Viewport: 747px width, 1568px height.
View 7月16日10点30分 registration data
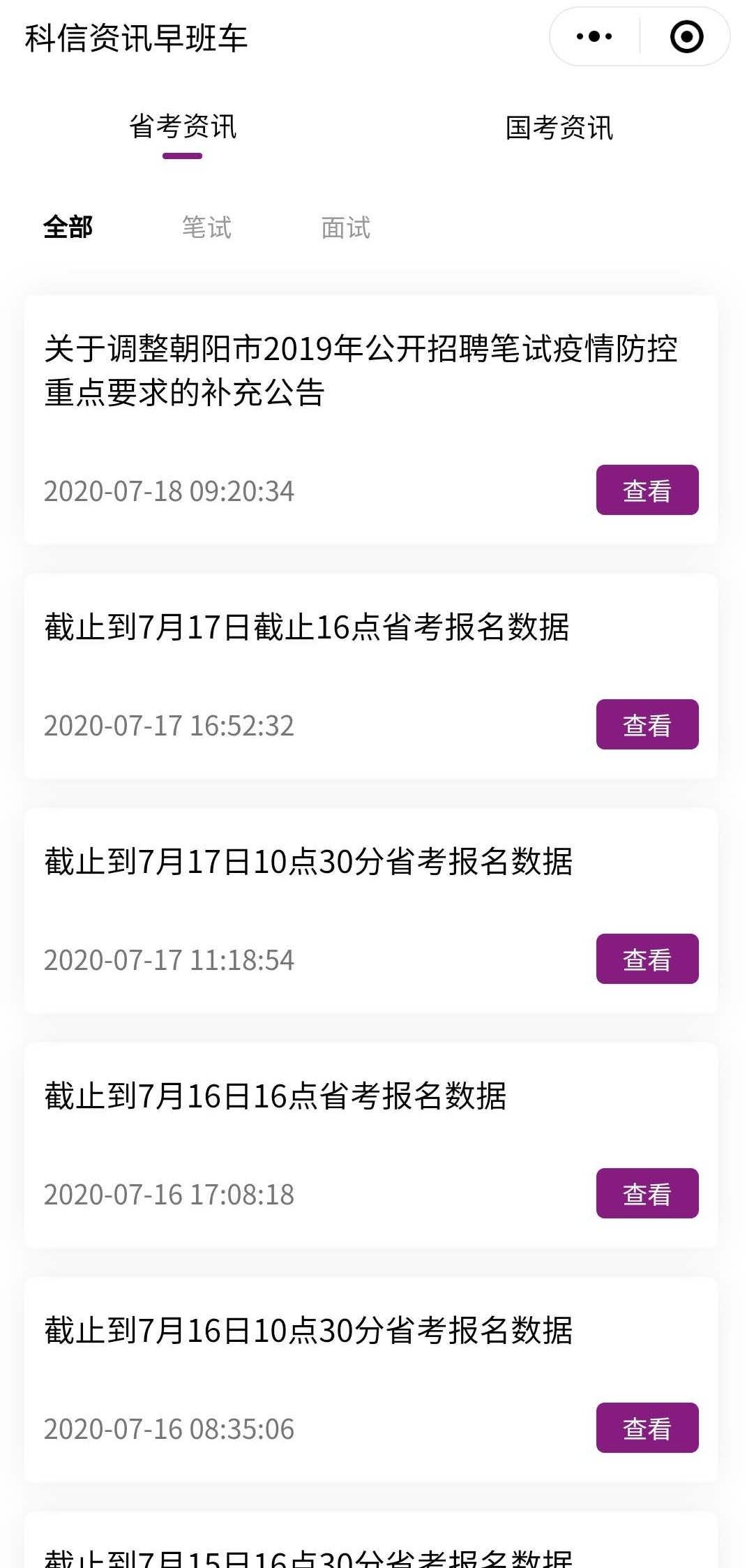point(647,1428)
